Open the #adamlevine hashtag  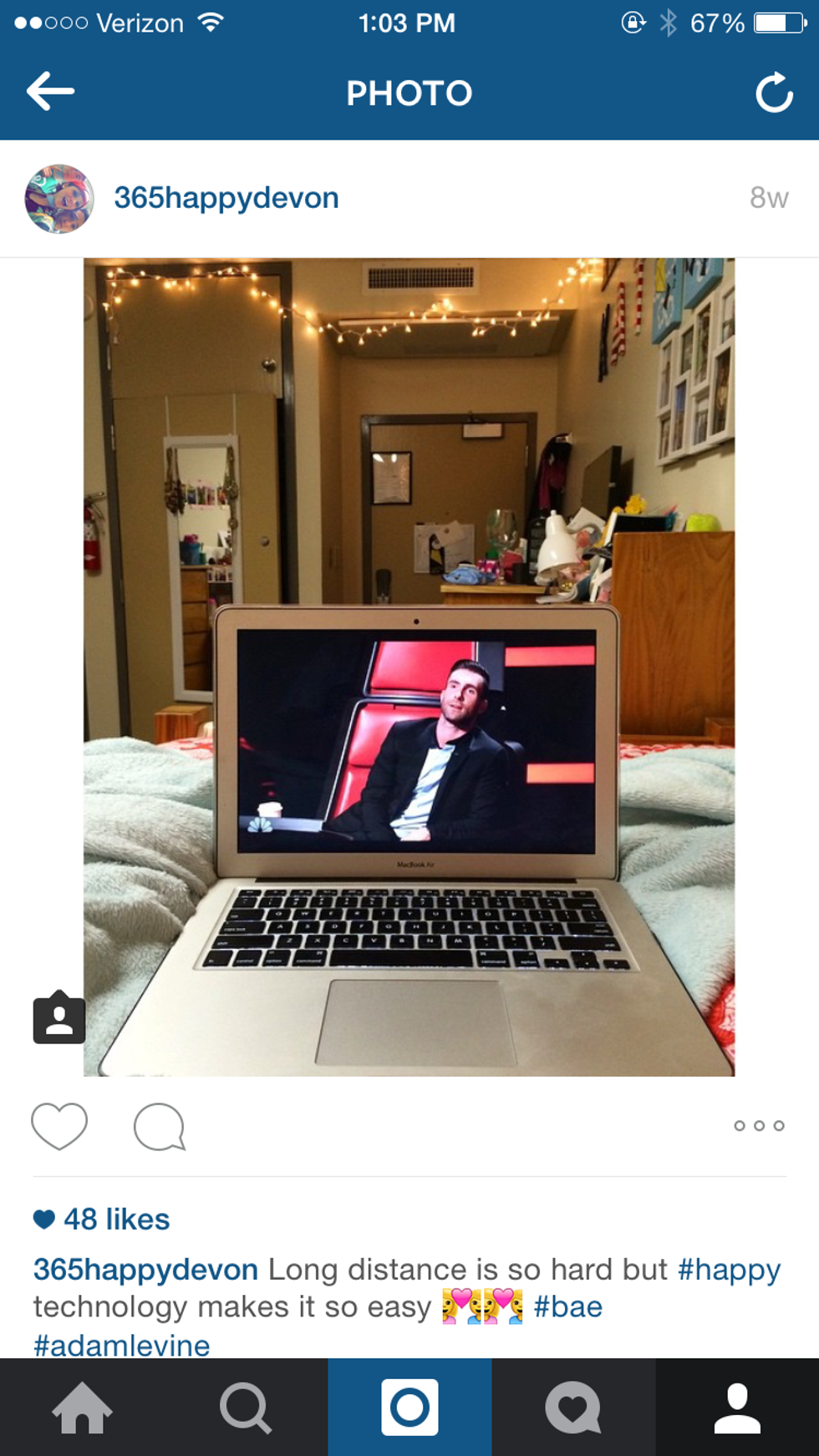[122, 1343]
